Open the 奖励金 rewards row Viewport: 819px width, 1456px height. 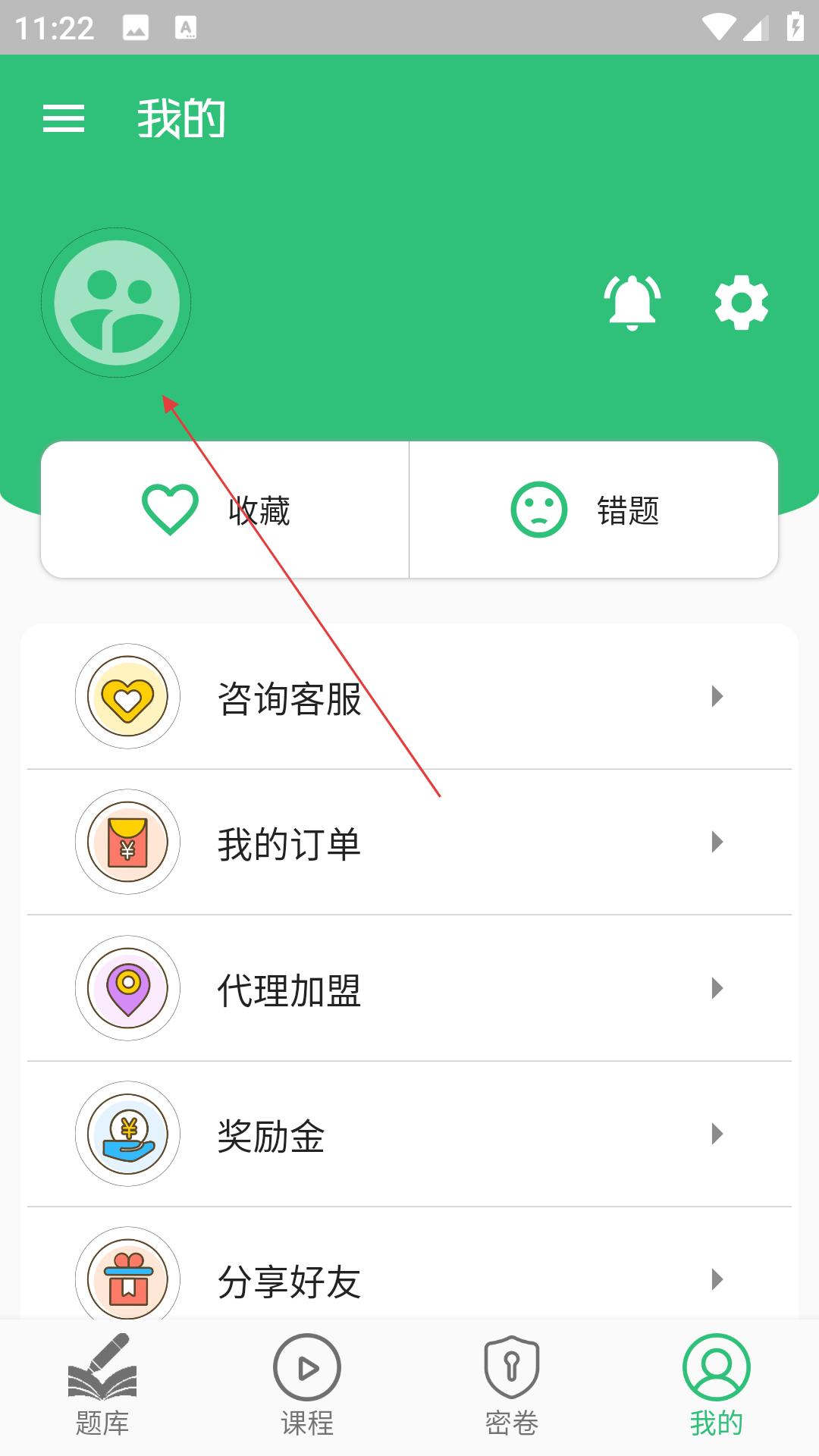(409, 1134)
